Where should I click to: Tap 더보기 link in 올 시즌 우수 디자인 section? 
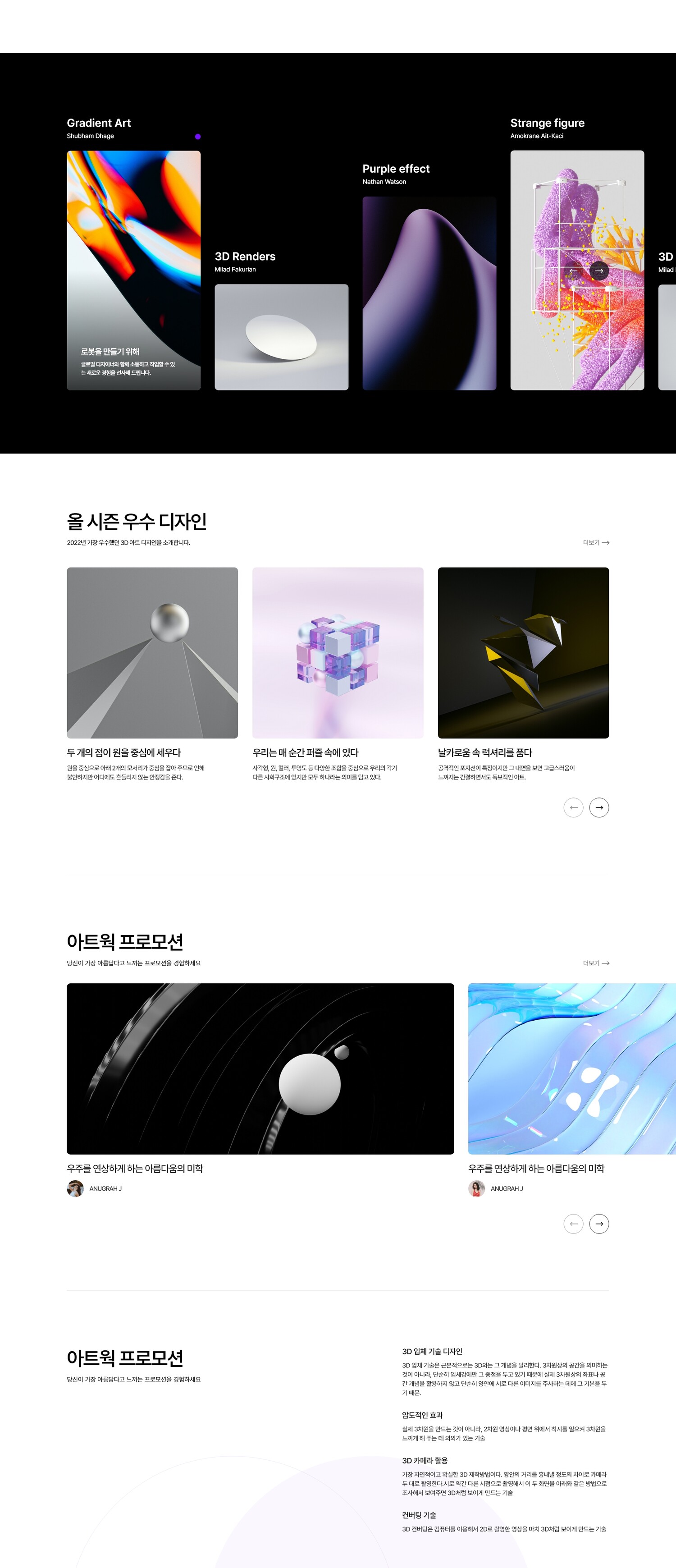click(596, 542)
